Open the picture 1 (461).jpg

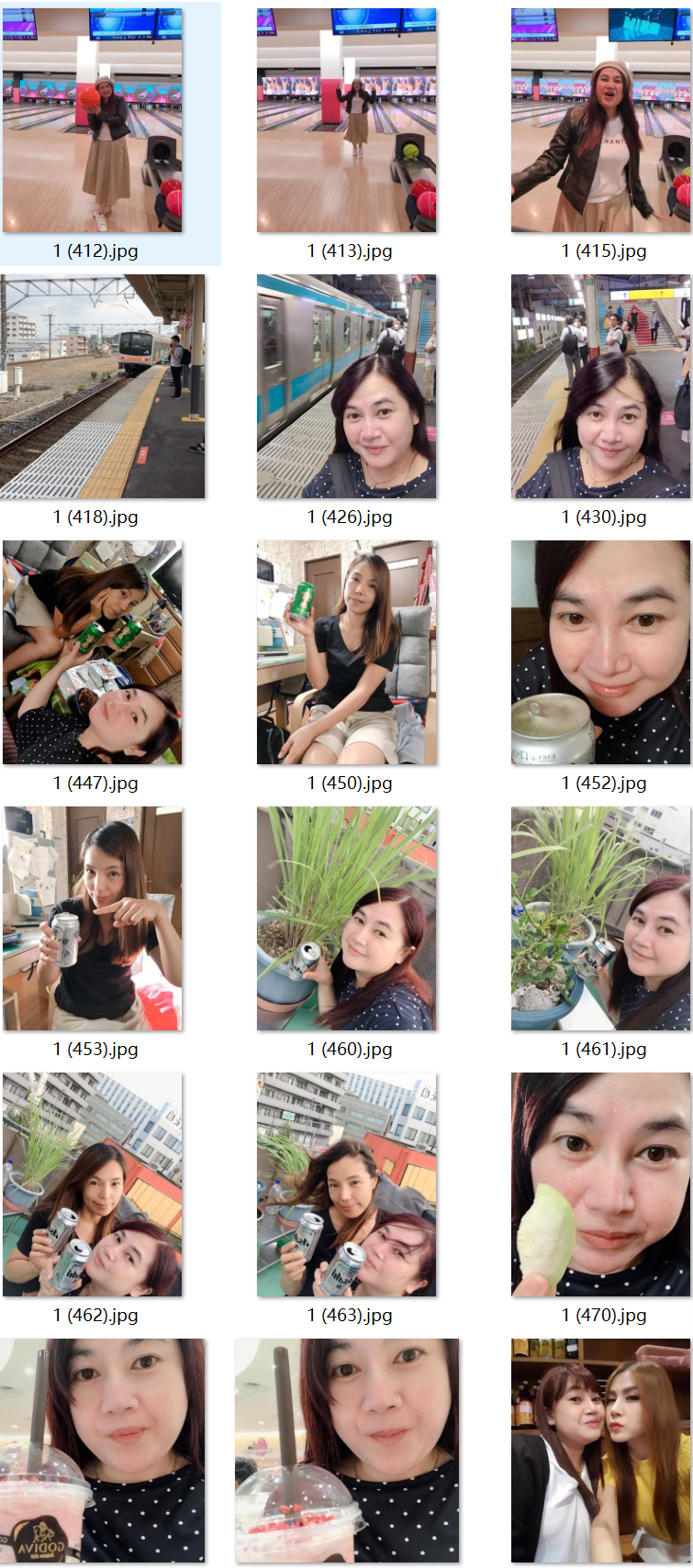600,918
